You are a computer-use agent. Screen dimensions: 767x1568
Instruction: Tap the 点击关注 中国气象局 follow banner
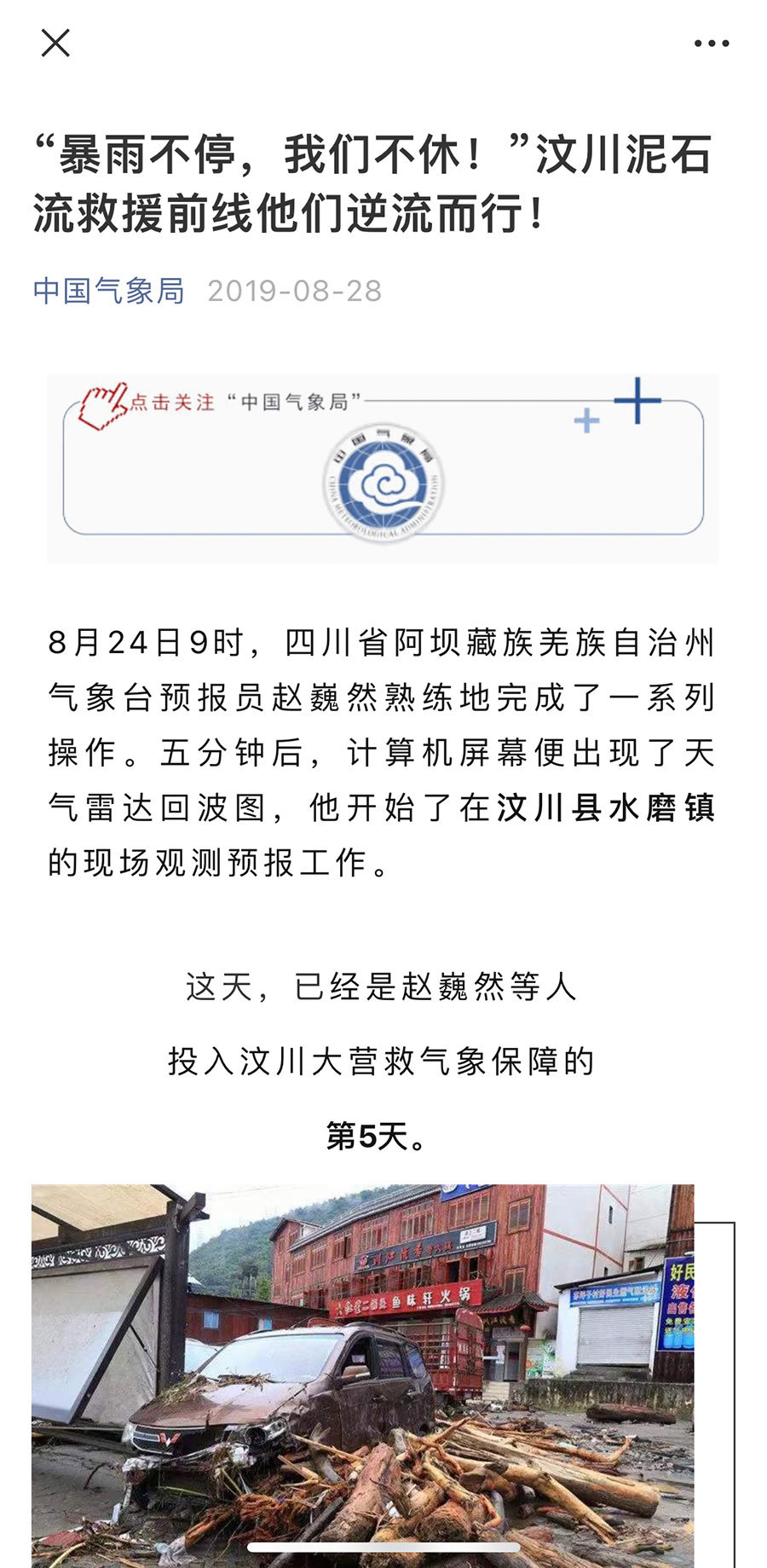click(383, 467)
